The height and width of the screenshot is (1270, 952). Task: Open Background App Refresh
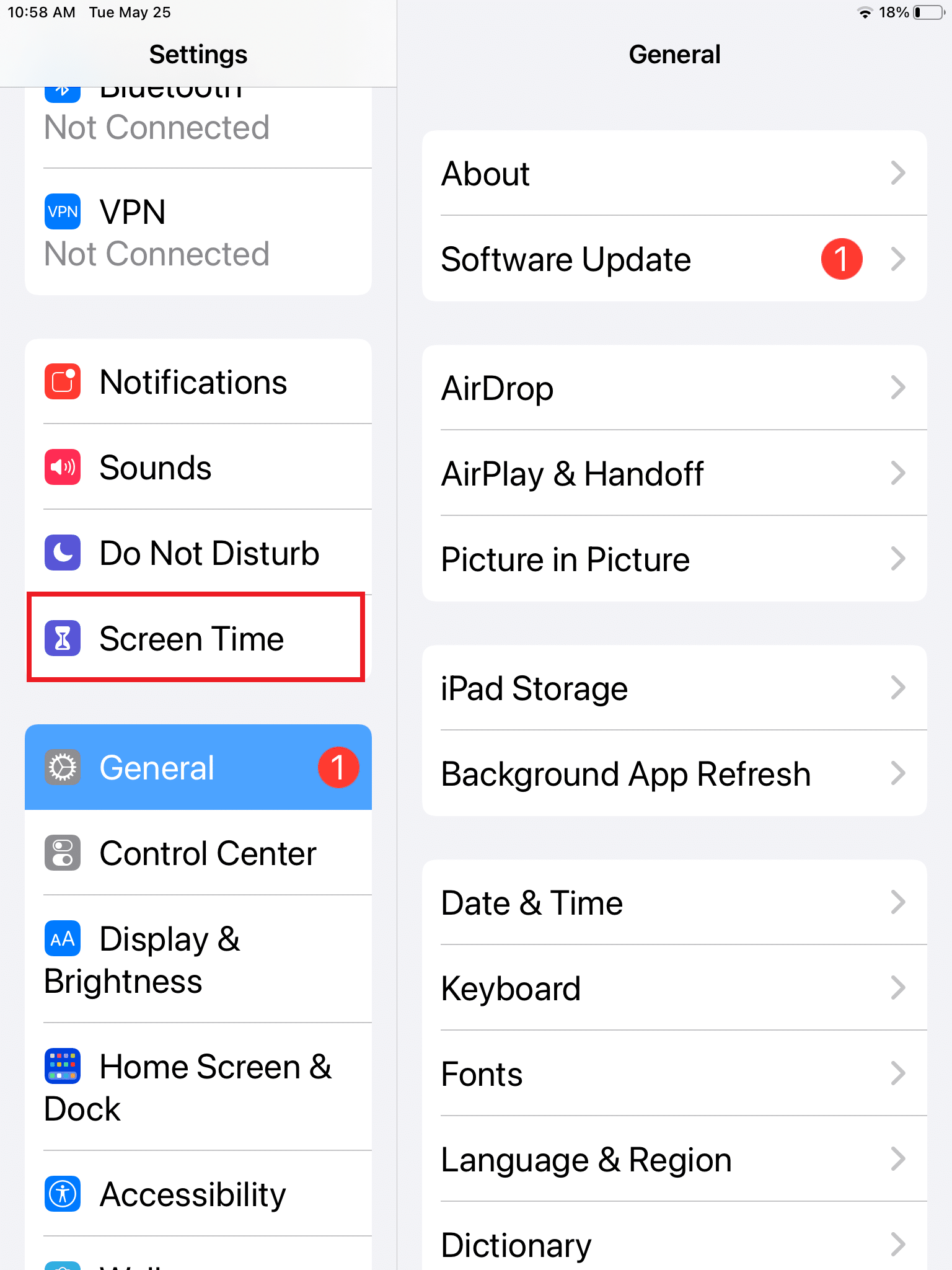(674, 774)
